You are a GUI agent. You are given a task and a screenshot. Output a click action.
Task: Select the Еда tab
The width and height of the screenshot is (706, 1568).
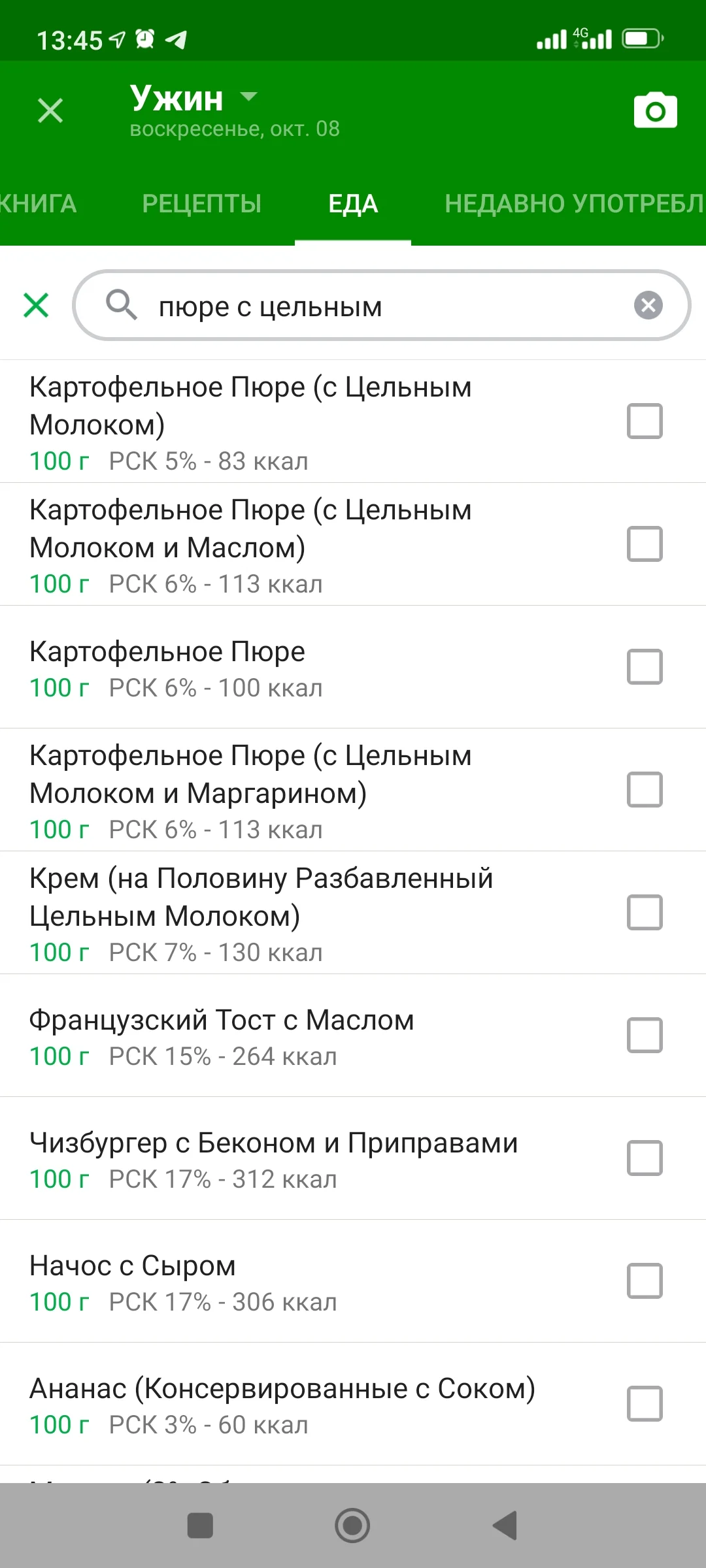coord(353,204)
